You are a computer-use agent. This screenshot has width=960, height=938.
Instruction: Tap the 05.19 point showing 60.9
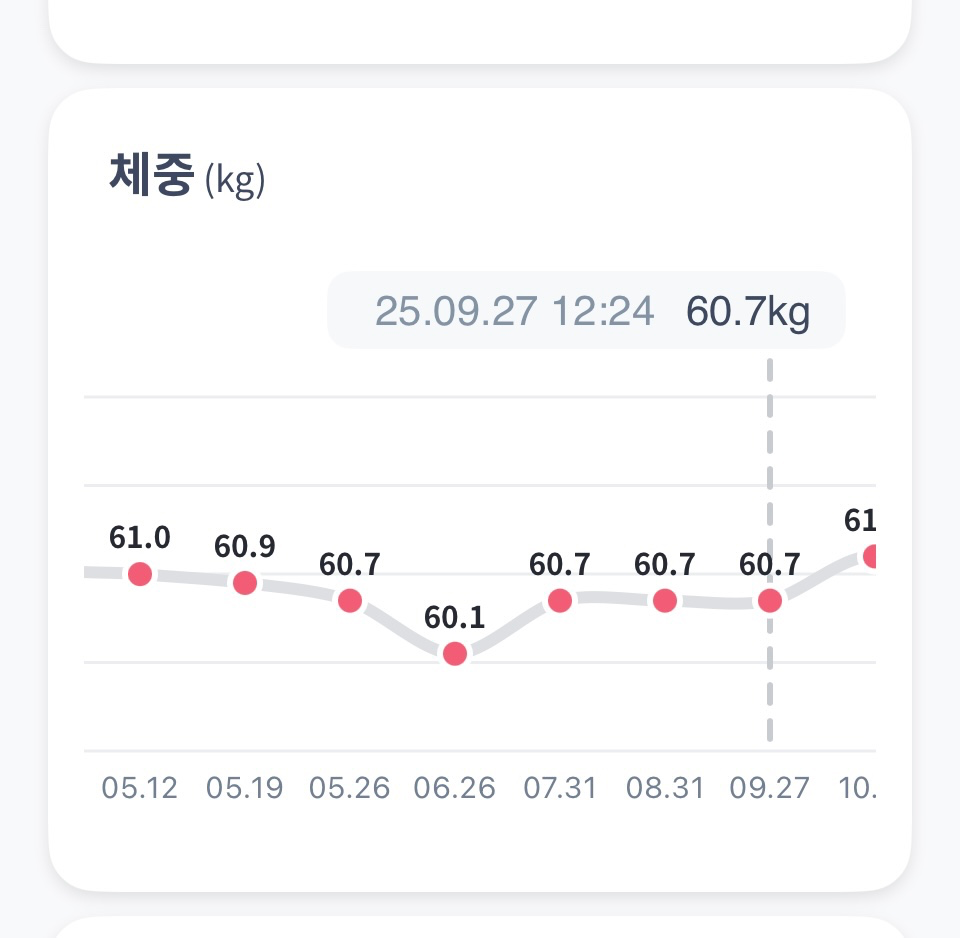pos(245,583)
